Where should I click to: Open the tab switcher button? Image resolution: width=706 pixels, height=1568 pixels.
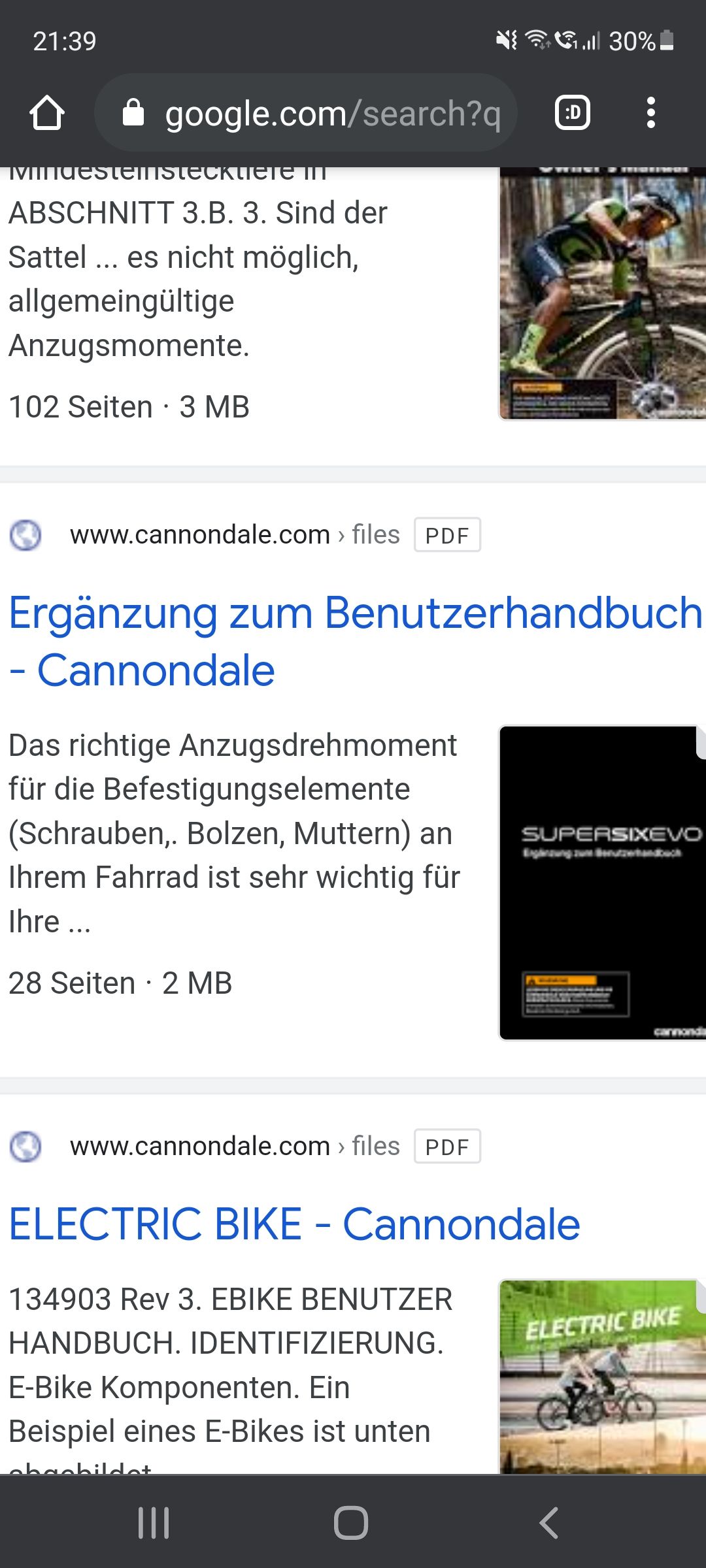click(x=573, y=113)
